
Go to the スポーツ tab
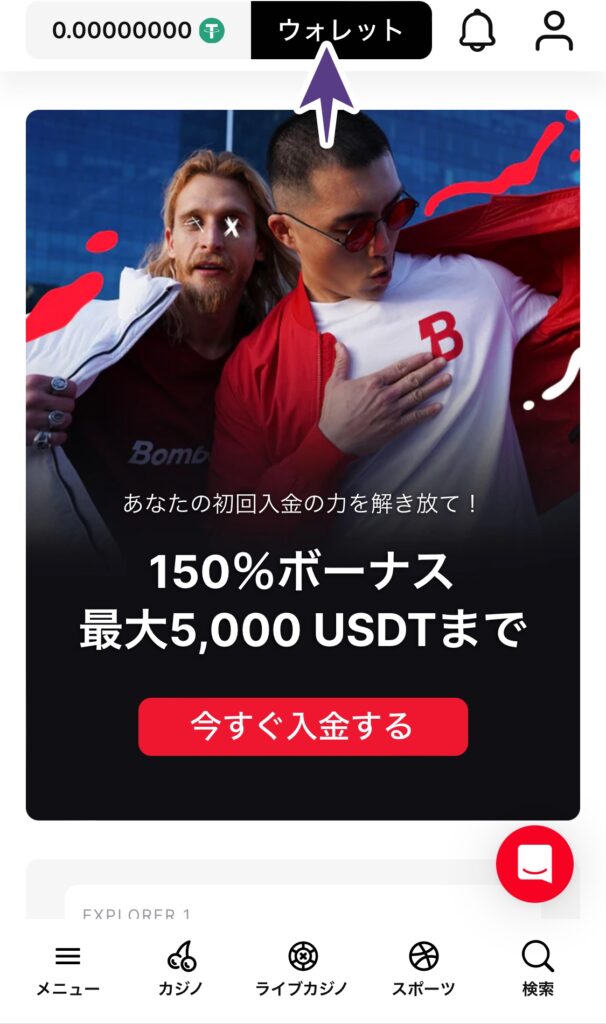click(424, 970)
